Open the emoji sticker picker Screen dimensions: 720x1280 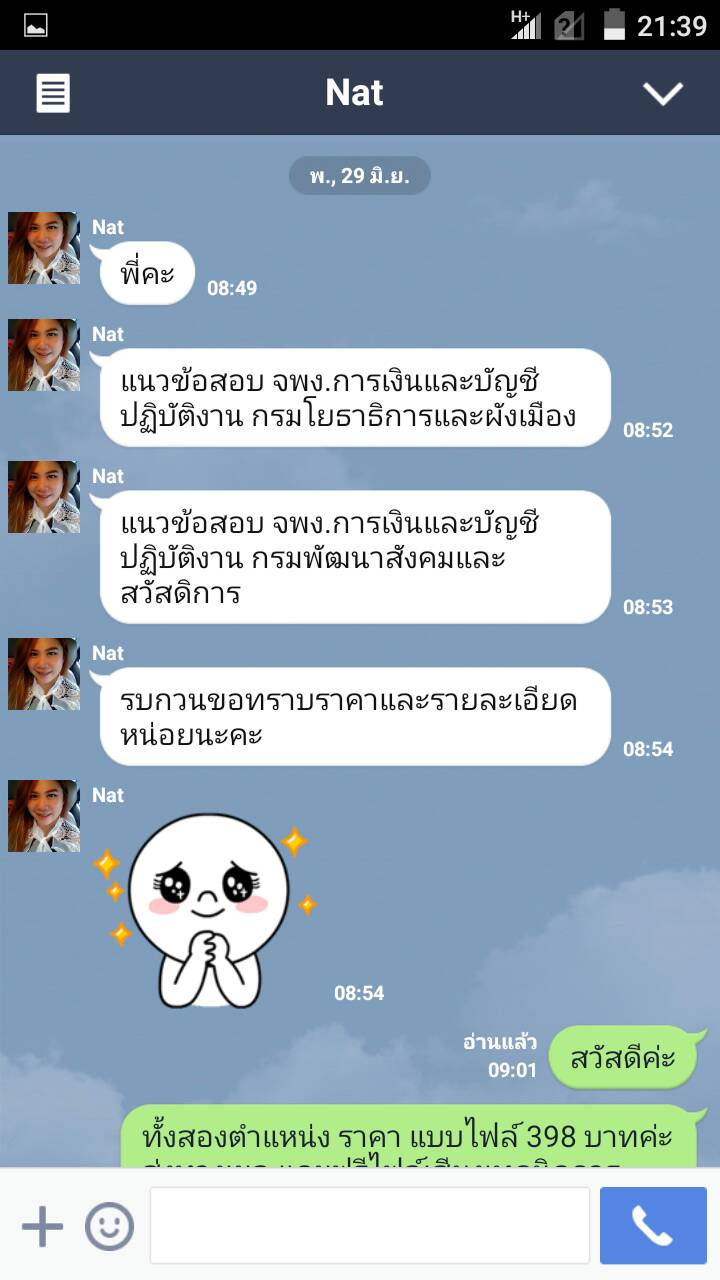[x=109, y=1226]
